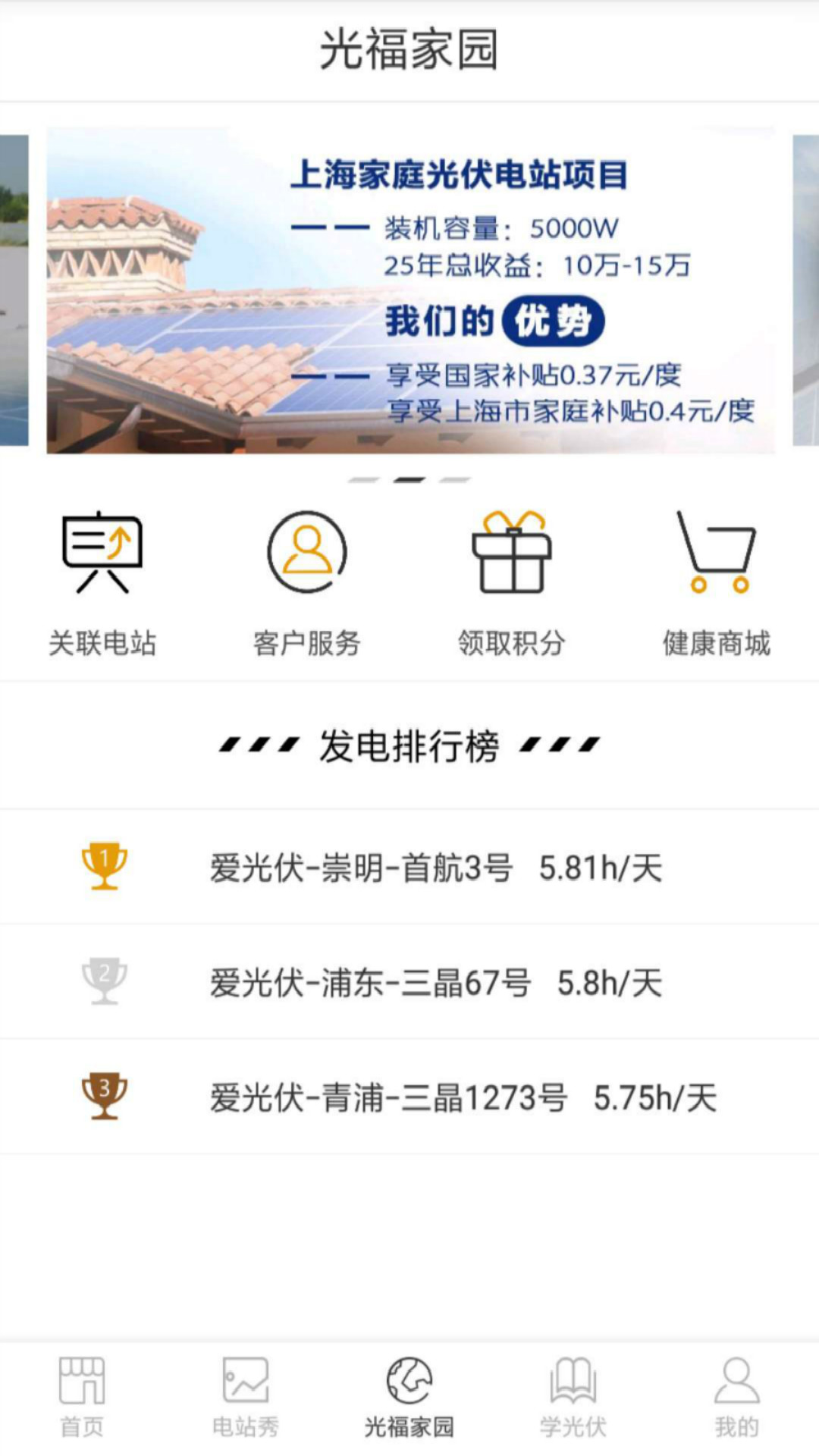Open the 上海家庭光伏电站项目 banner
The width and height of the screenshot is (819, 1456).
click(x=410, y=290)
